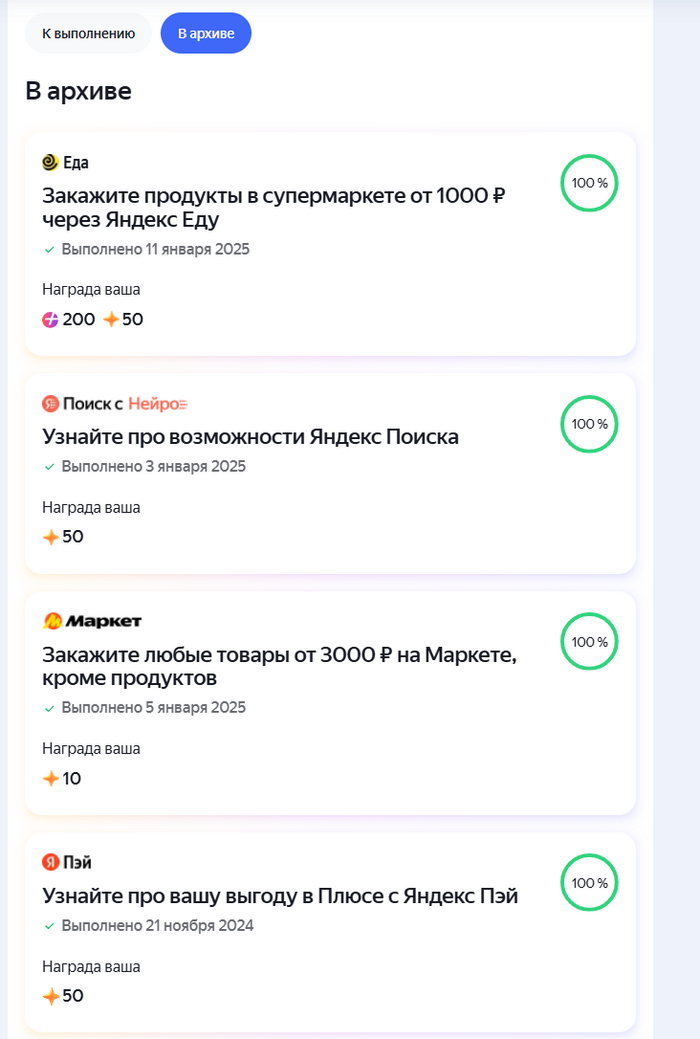This screenshot has width=700, height=1039.
Task: Select the «В архиве» tab
Action: click(206, 33)
